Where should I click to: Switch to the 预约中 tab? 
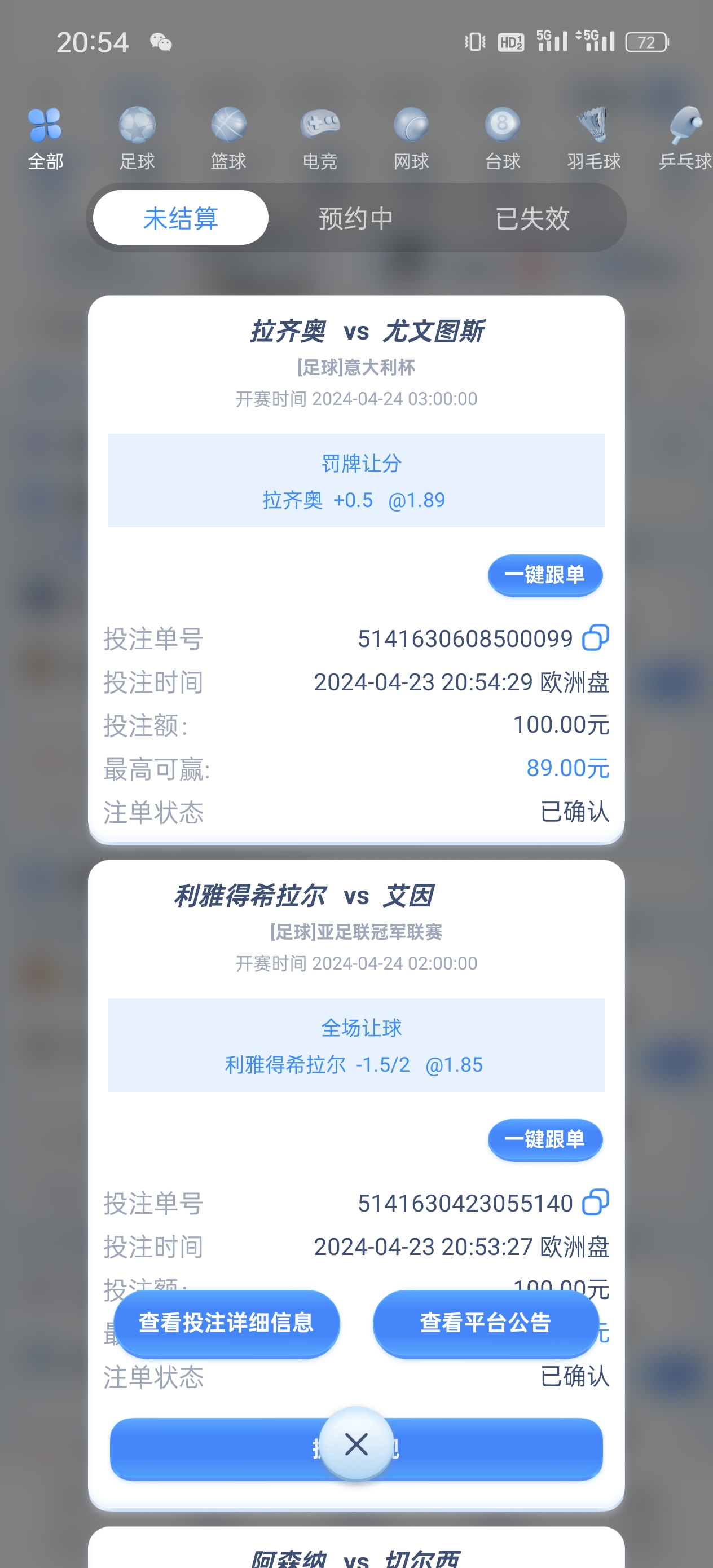[356, 218]
